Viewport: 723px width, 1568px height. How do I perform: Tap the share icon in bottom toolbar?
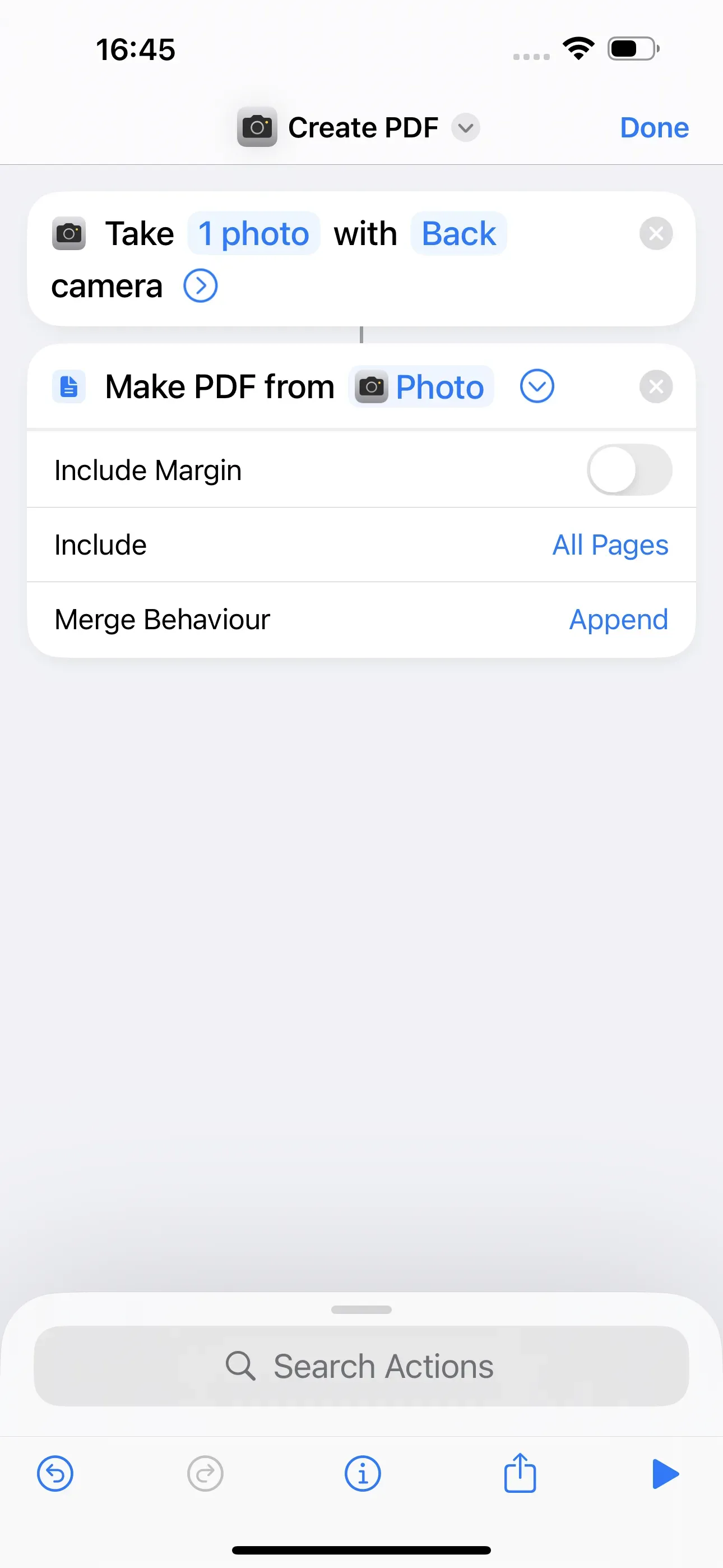[520, 1474]
